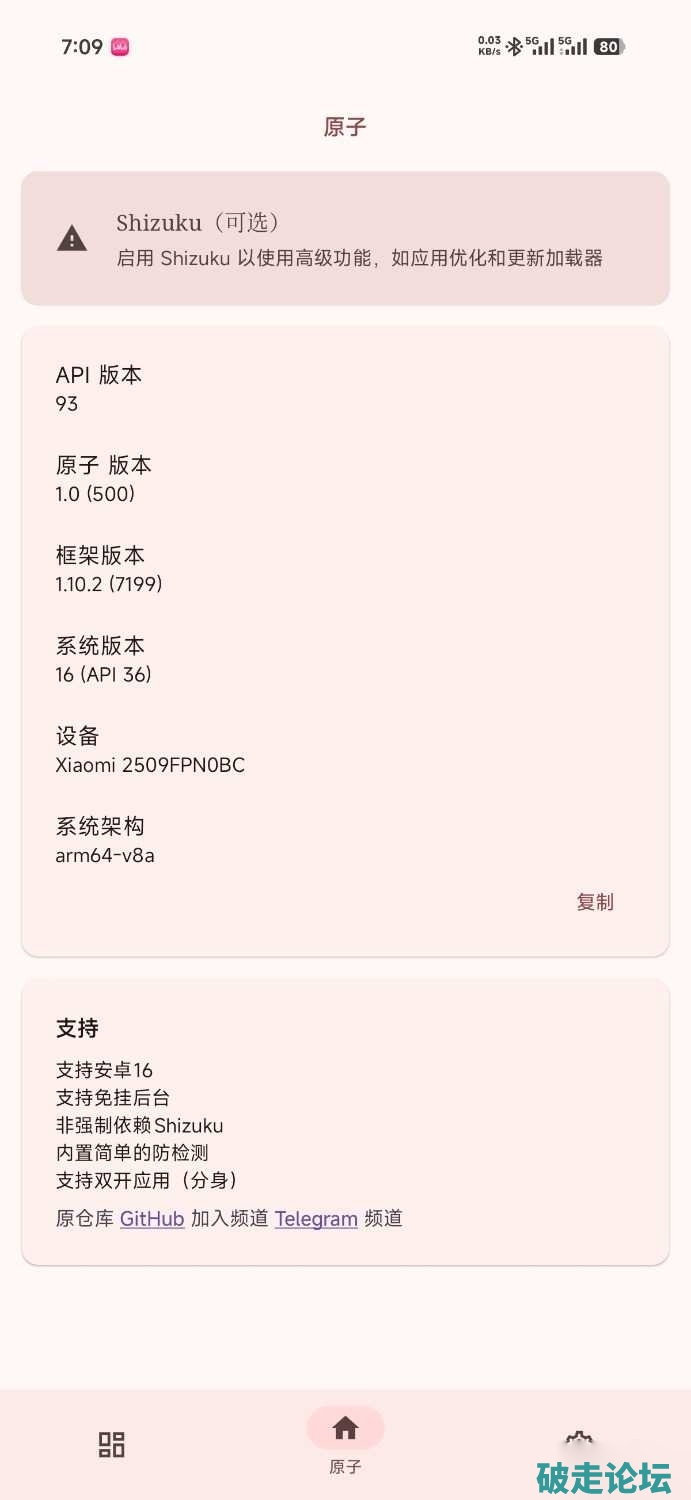Tap 复制 to copy device info
Screen dimensions: 691x1500
click(595, 902)
